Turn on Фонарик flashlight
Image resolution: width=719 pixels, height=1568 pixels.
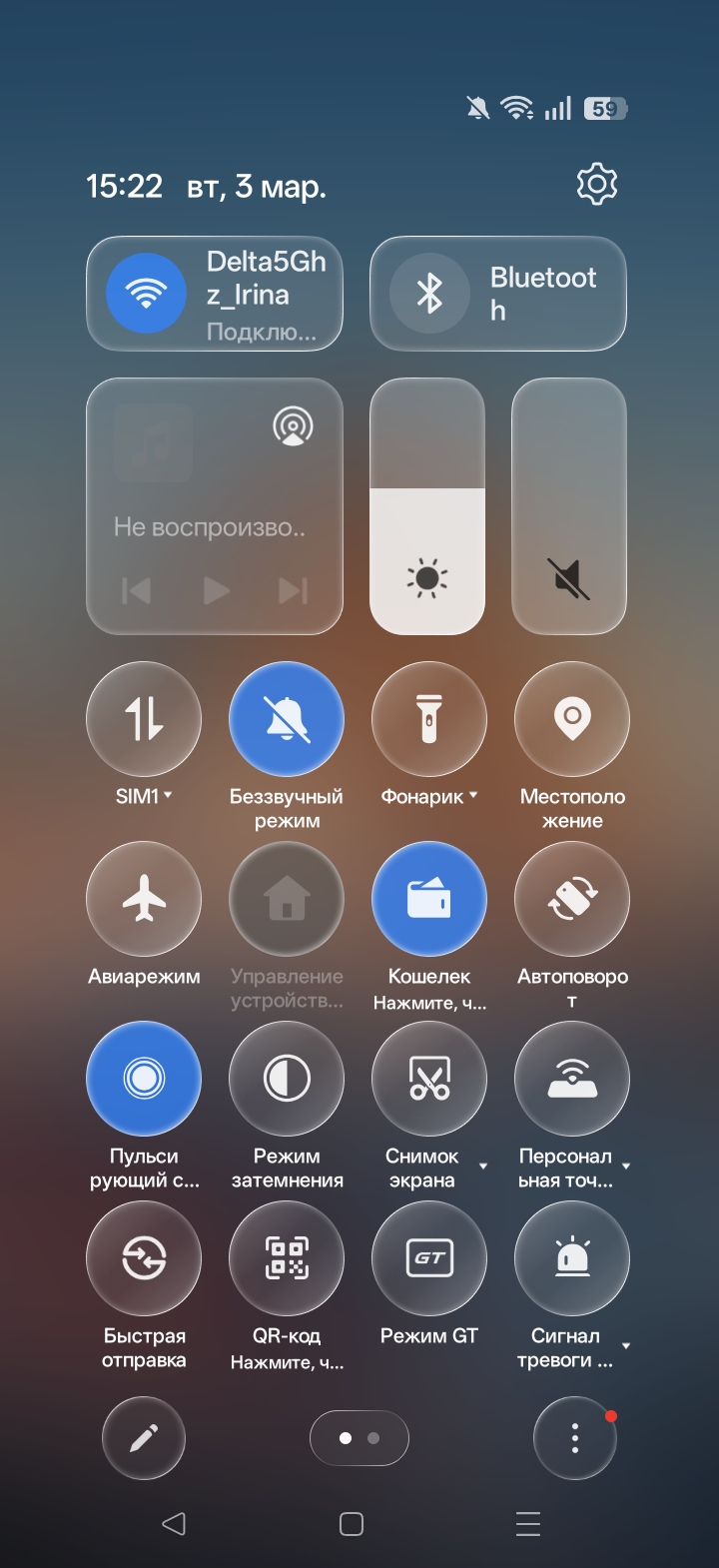point(429,719)
